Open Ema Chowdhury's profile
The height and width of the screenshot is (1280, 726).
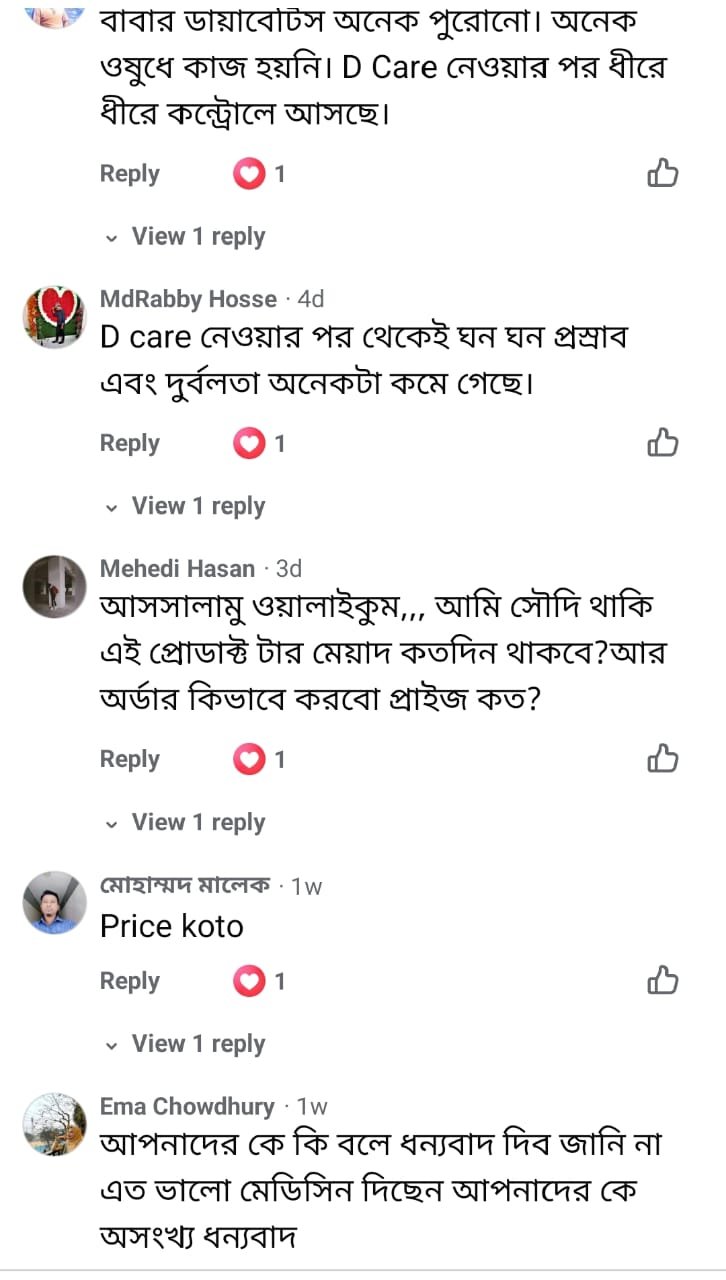(187, 1106)
